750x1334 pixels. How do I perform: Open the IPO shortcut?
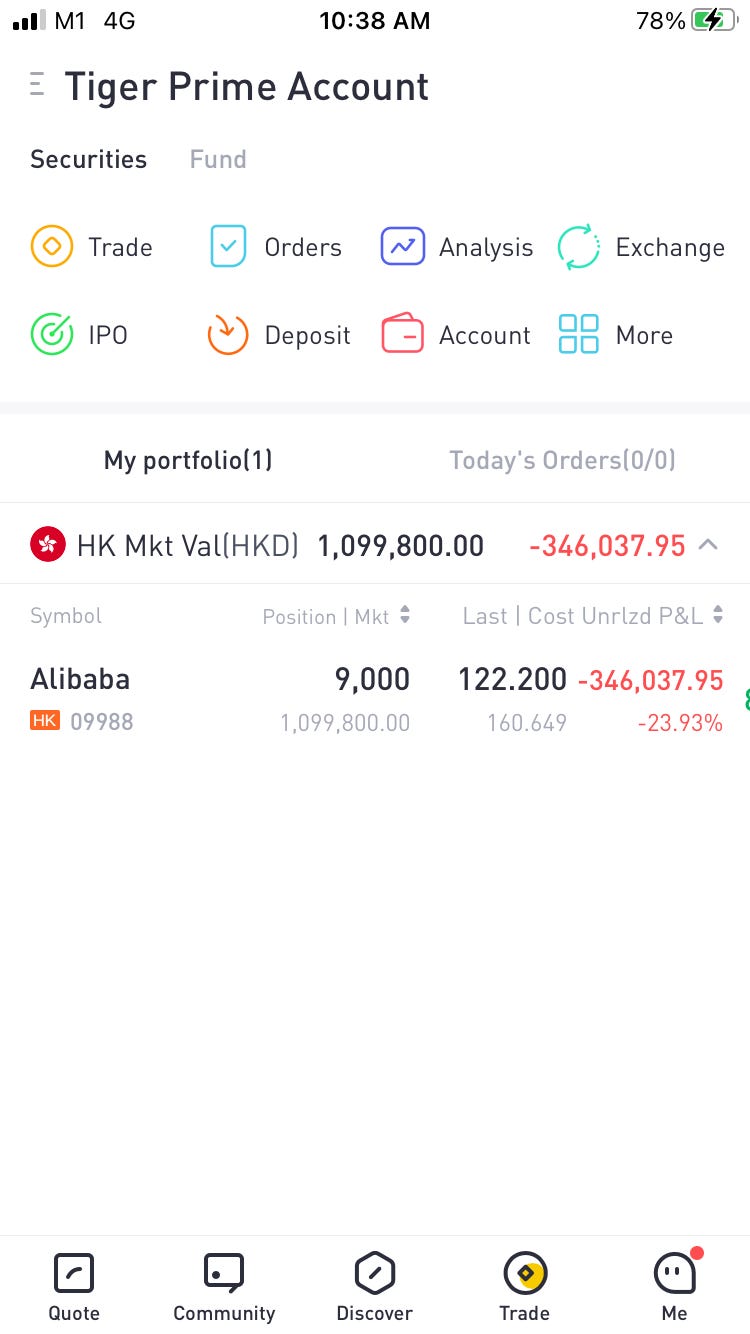click(x=80, y=335)
